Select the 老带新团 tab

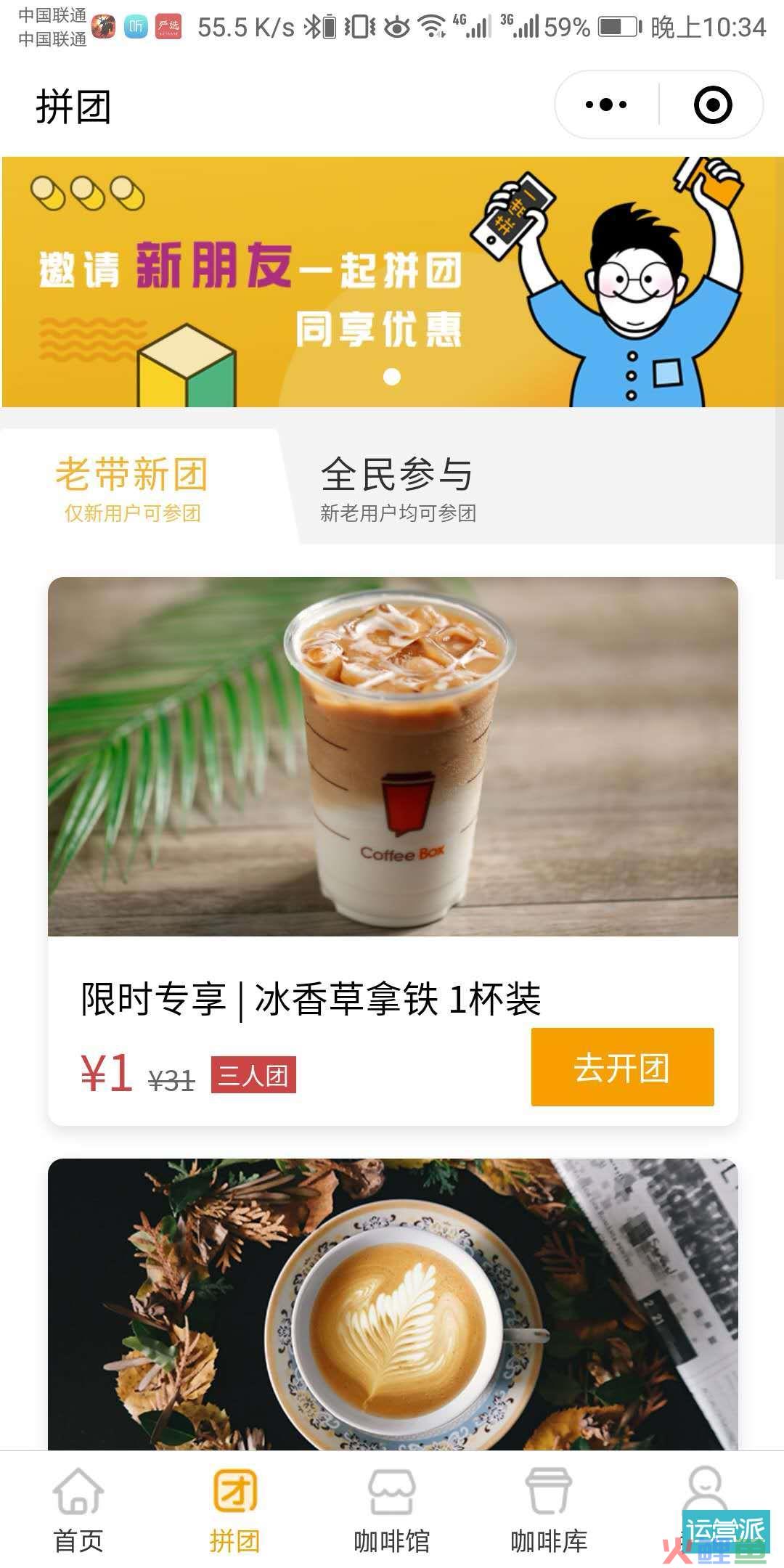(x=132, y=488)
